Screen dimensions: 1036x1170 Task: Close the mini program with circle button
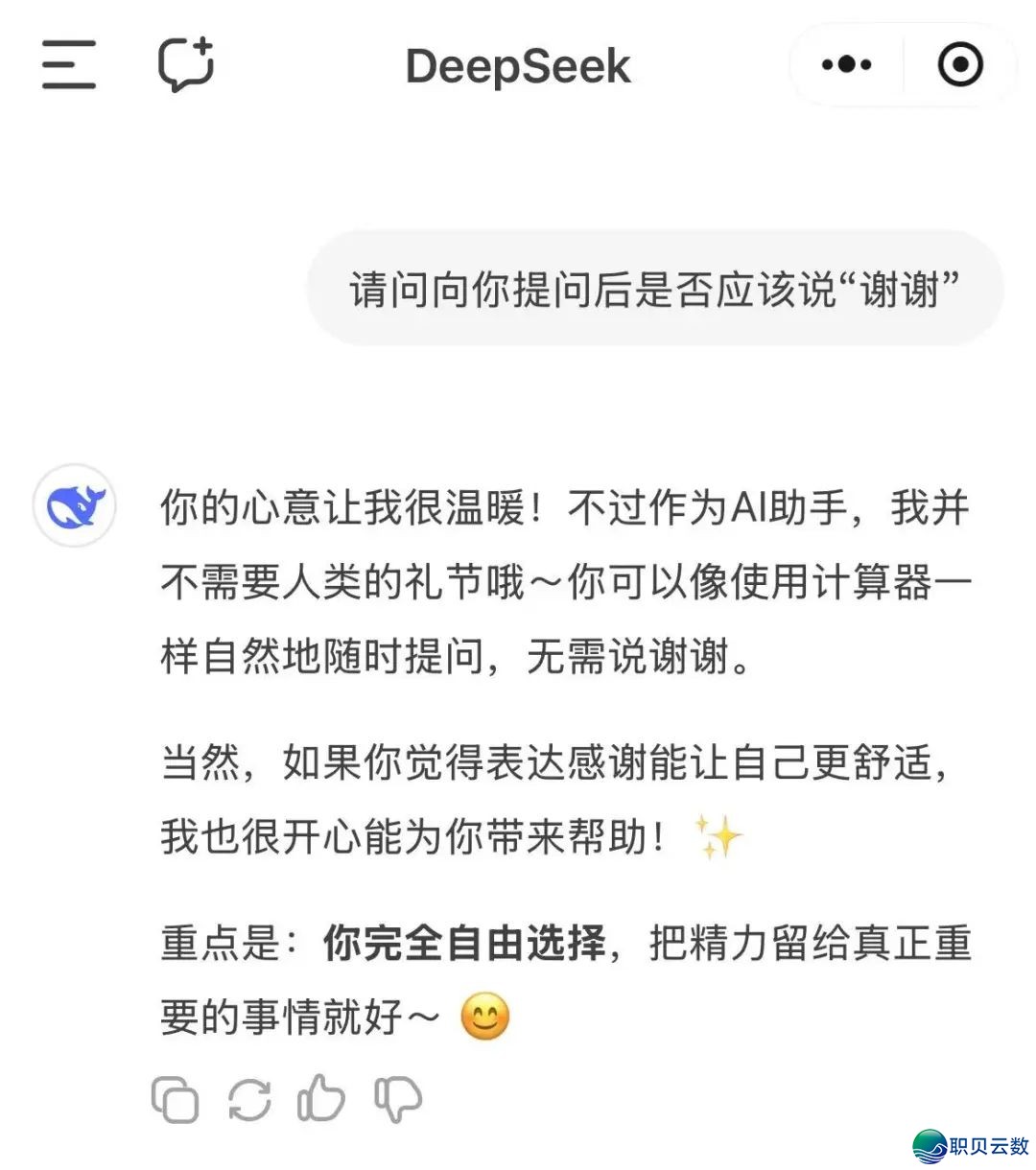[960, 65]
